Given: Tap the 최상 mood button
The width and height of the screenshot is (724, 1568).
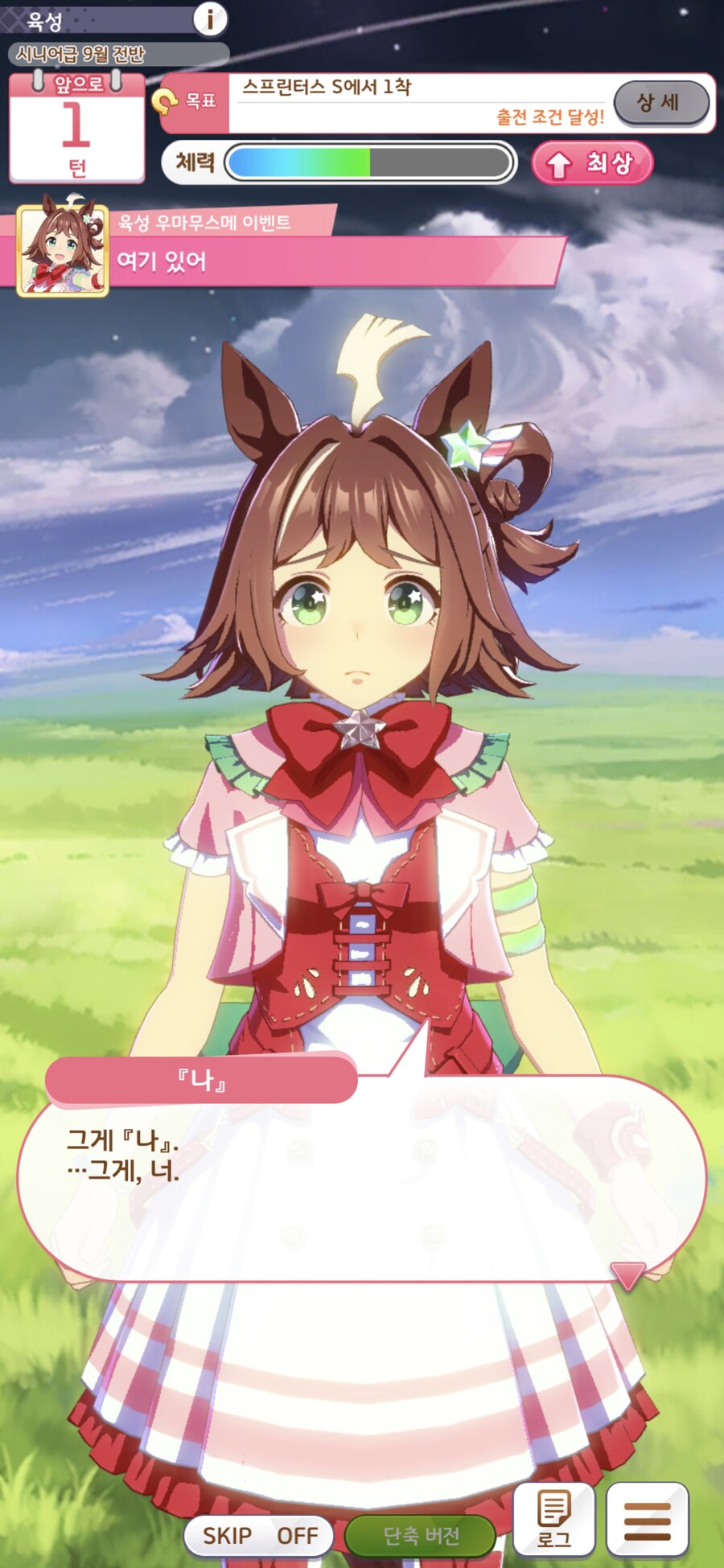Looking at the screenshot, I should [x=592, y=163].
